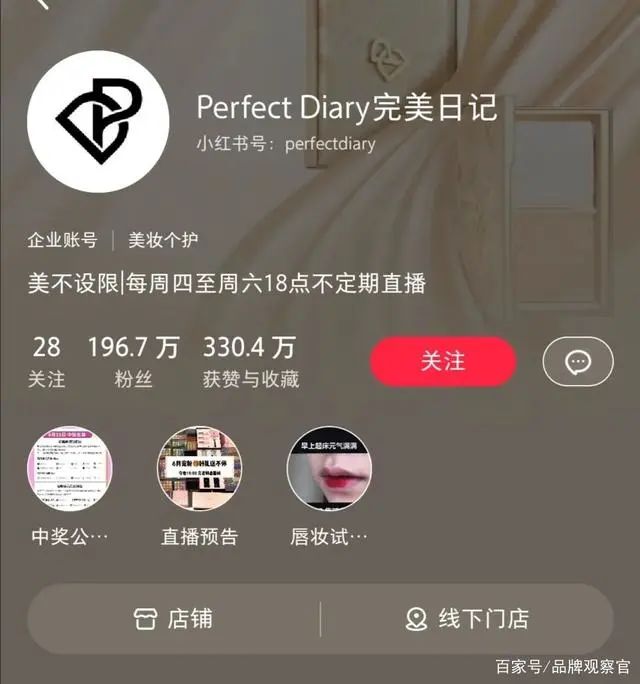Open the 直播预告 highlight
This screenshot has height=684, width=640.
pyautogui.click(x=199, y=469)
